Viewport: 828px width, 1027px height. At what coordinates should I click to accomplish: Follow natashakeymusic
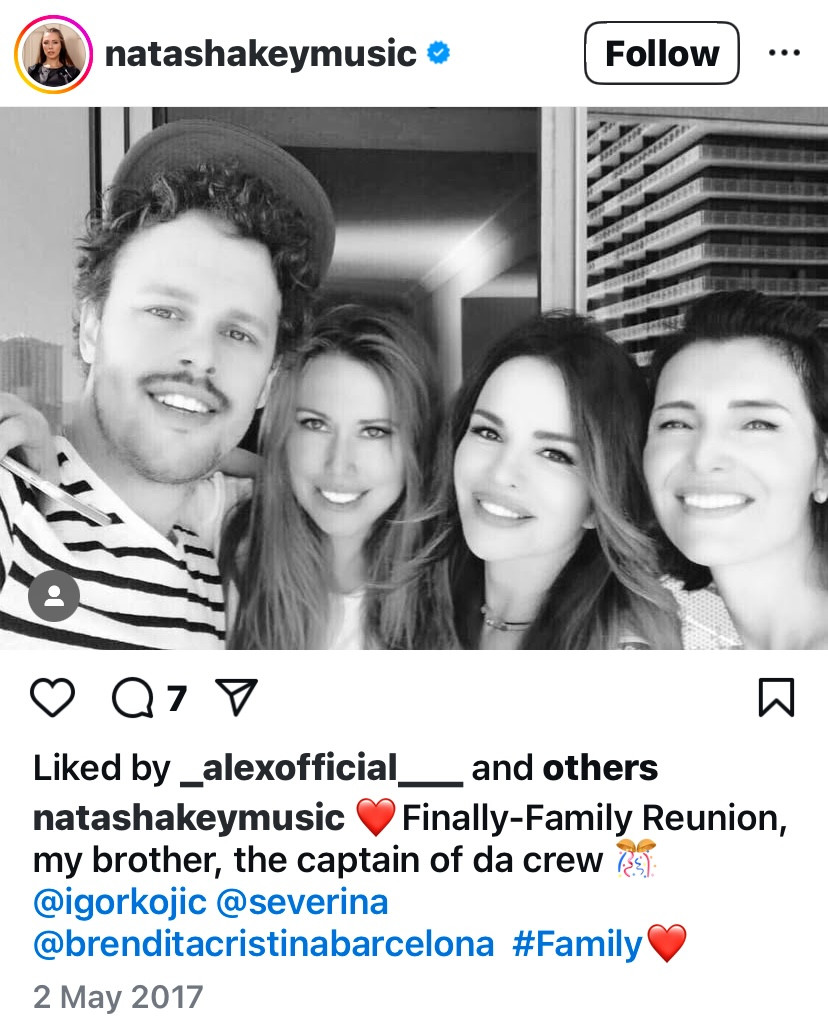661,54
